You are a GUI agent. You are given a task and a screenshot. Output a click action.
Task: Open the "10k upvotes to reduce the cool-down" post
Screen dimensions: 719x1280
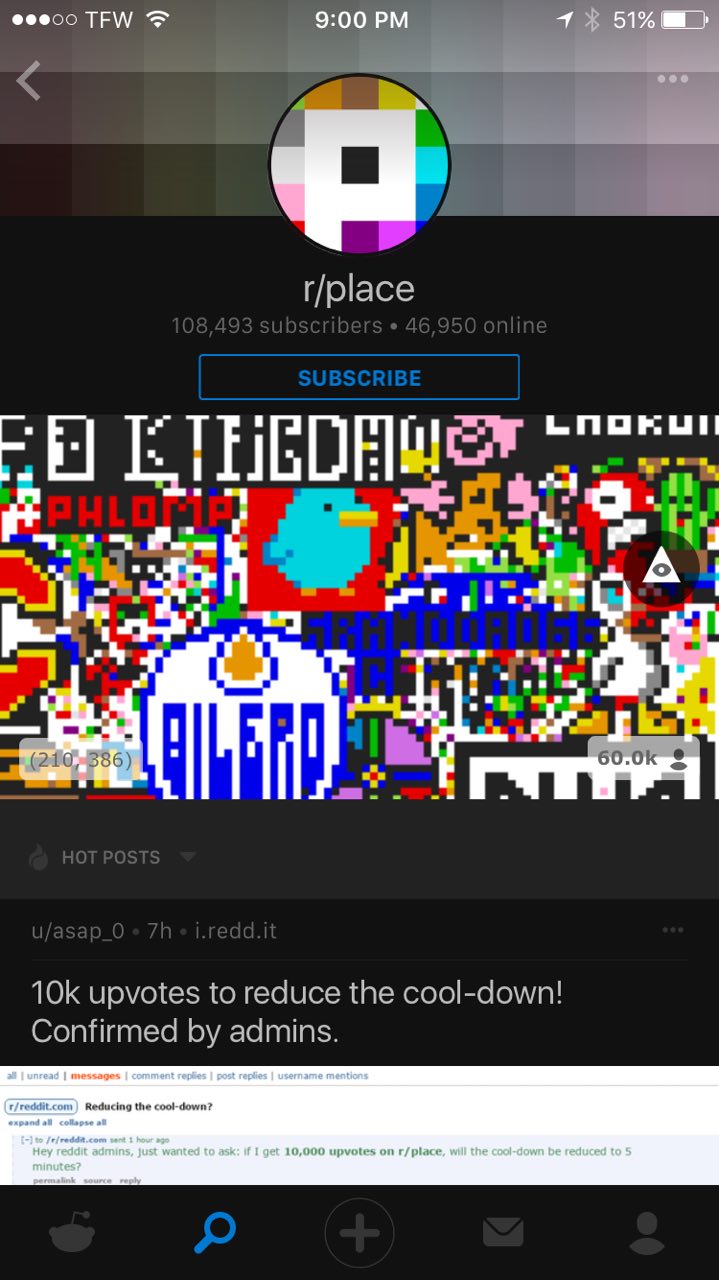click(297, 1012)
